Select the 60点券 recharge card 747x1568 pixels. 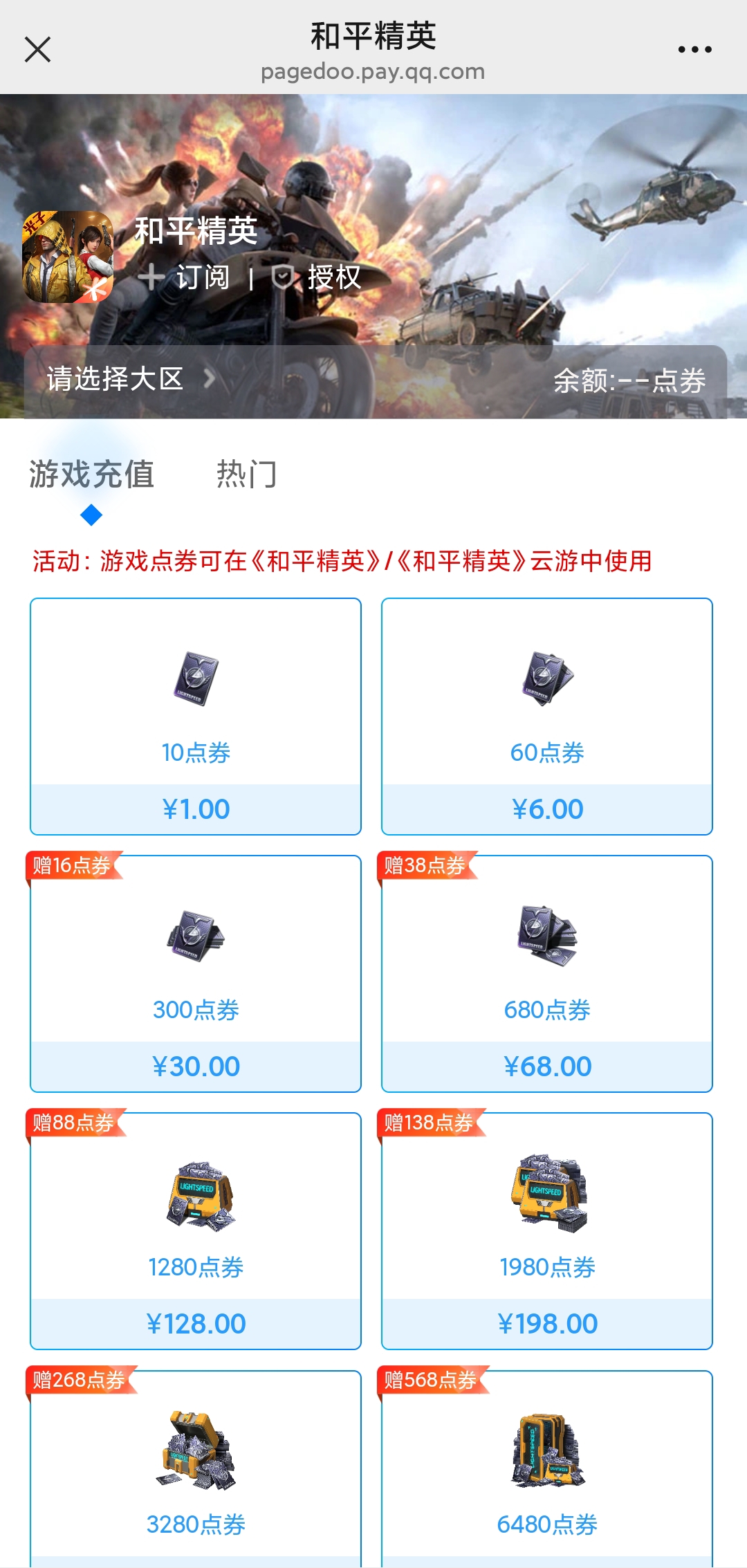pyautogui.click(x=546, y=717)
